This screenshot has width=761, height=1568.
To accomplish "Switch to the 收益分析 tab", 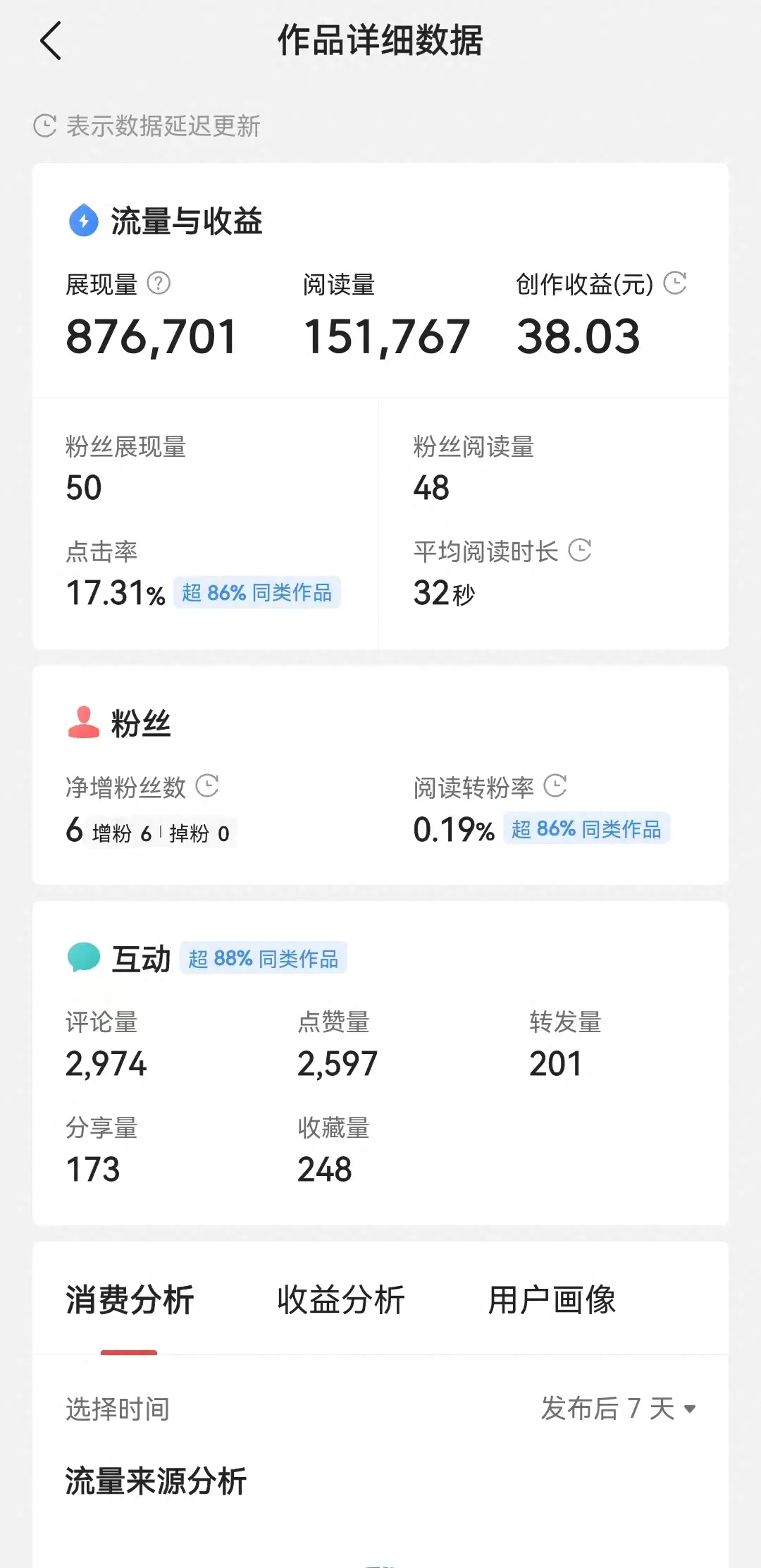I will (x=341, y=1300).
